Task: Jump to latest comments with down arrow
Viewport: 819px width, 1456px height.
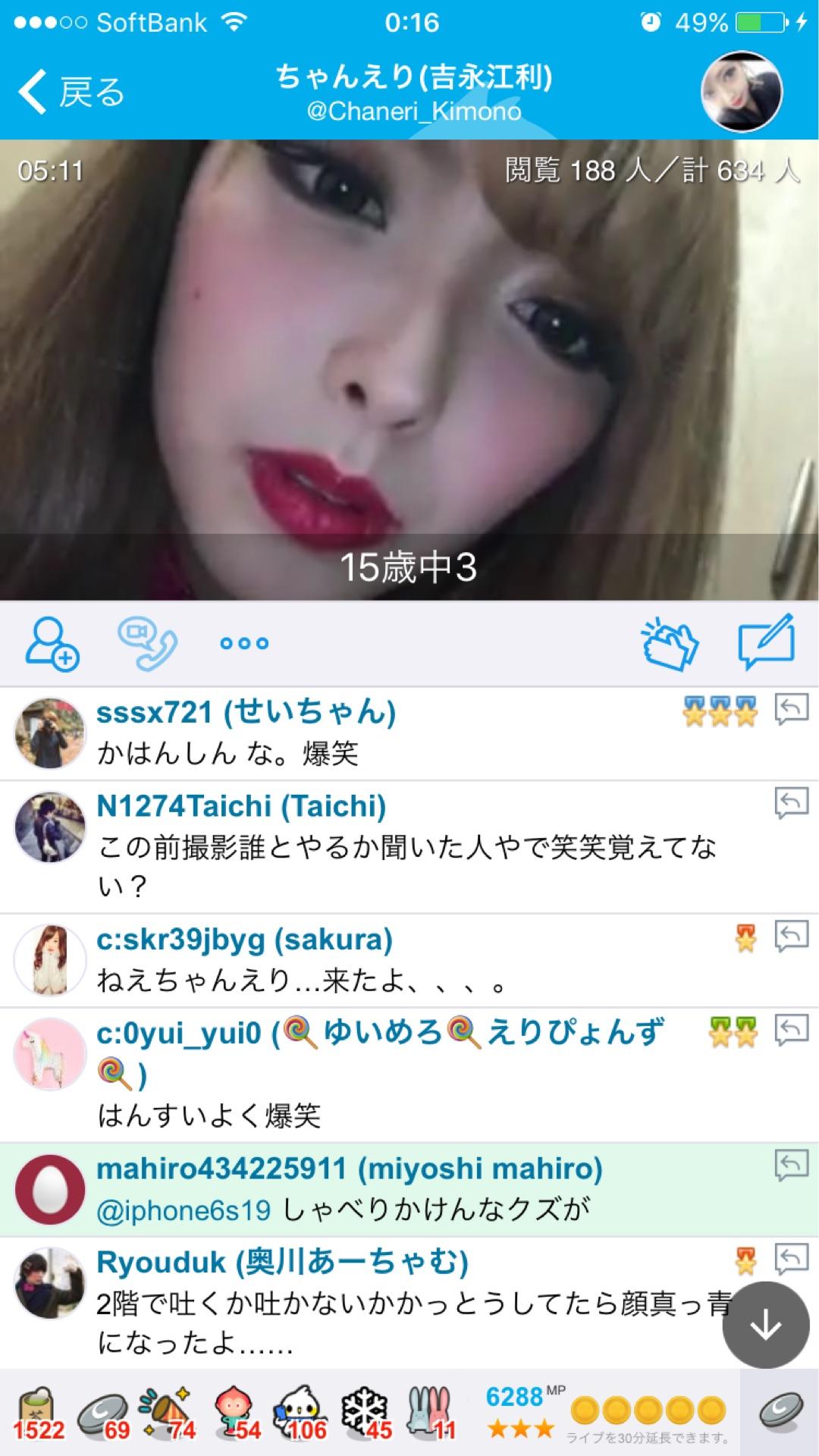Action: coord(765,1325)
